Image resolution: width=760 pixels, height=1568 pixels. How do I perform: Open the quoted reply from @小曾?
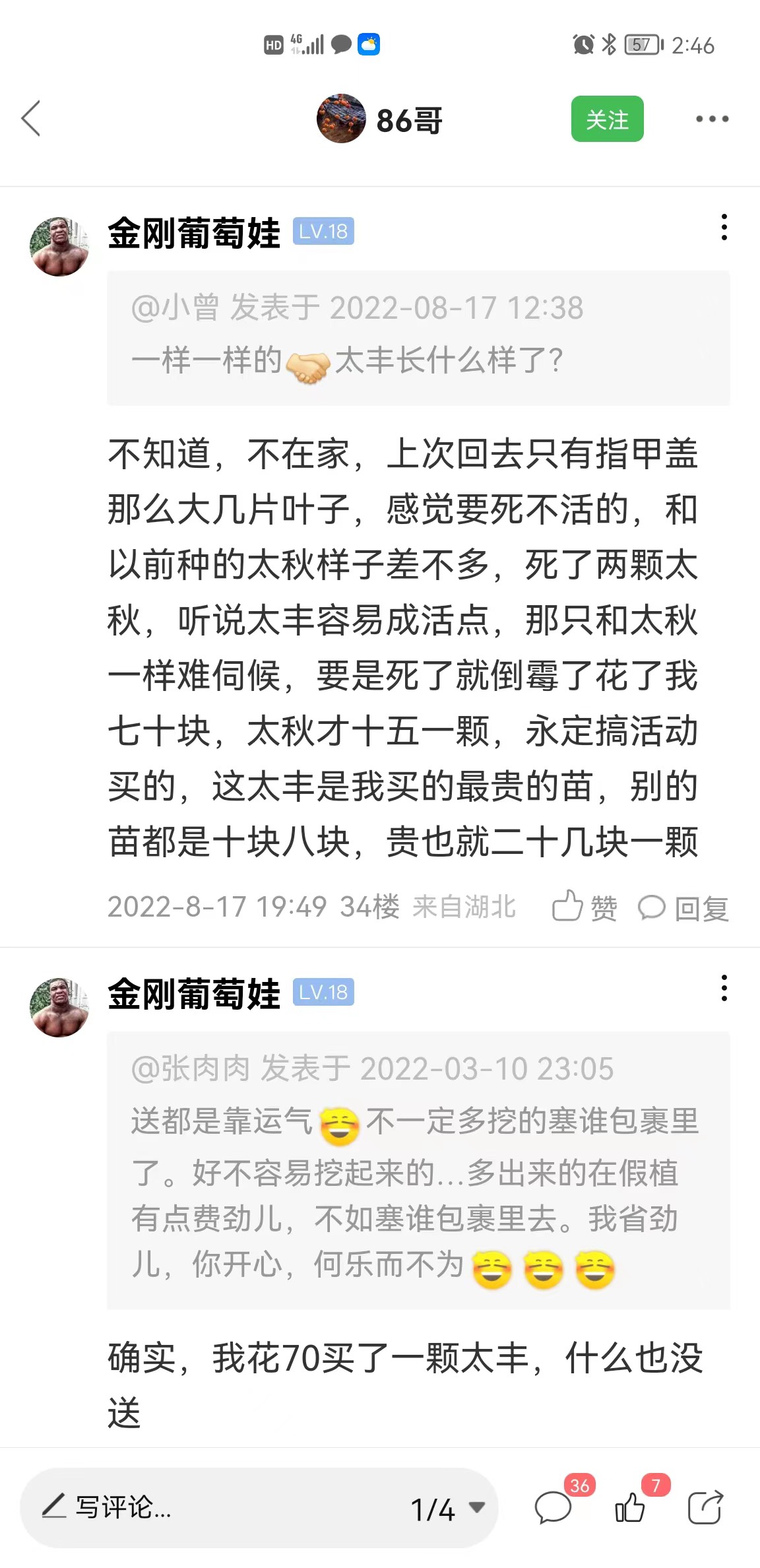pos(418,338)
